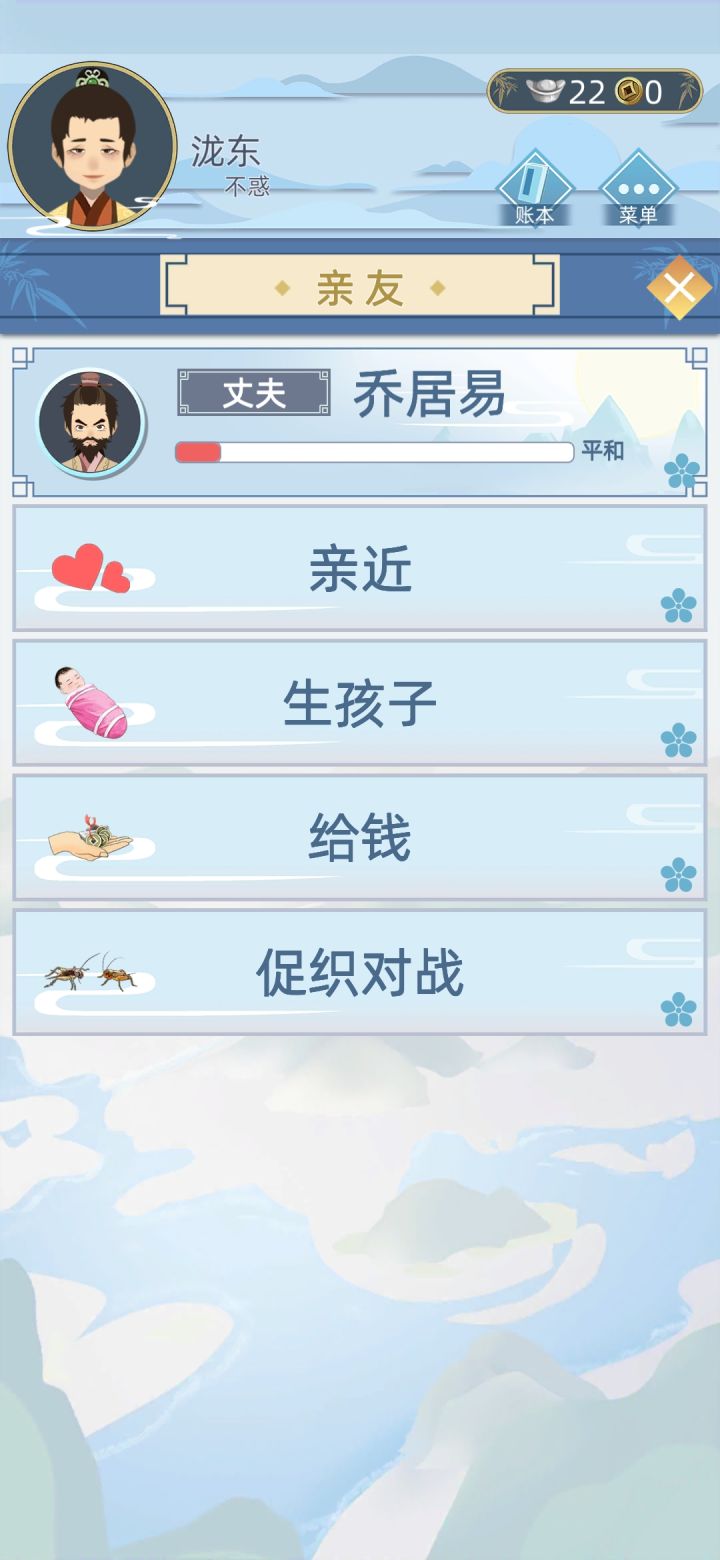This screenshot has height=1560, width=720.
Task: Click the 亲友 panel title
Action: (358, 287)
